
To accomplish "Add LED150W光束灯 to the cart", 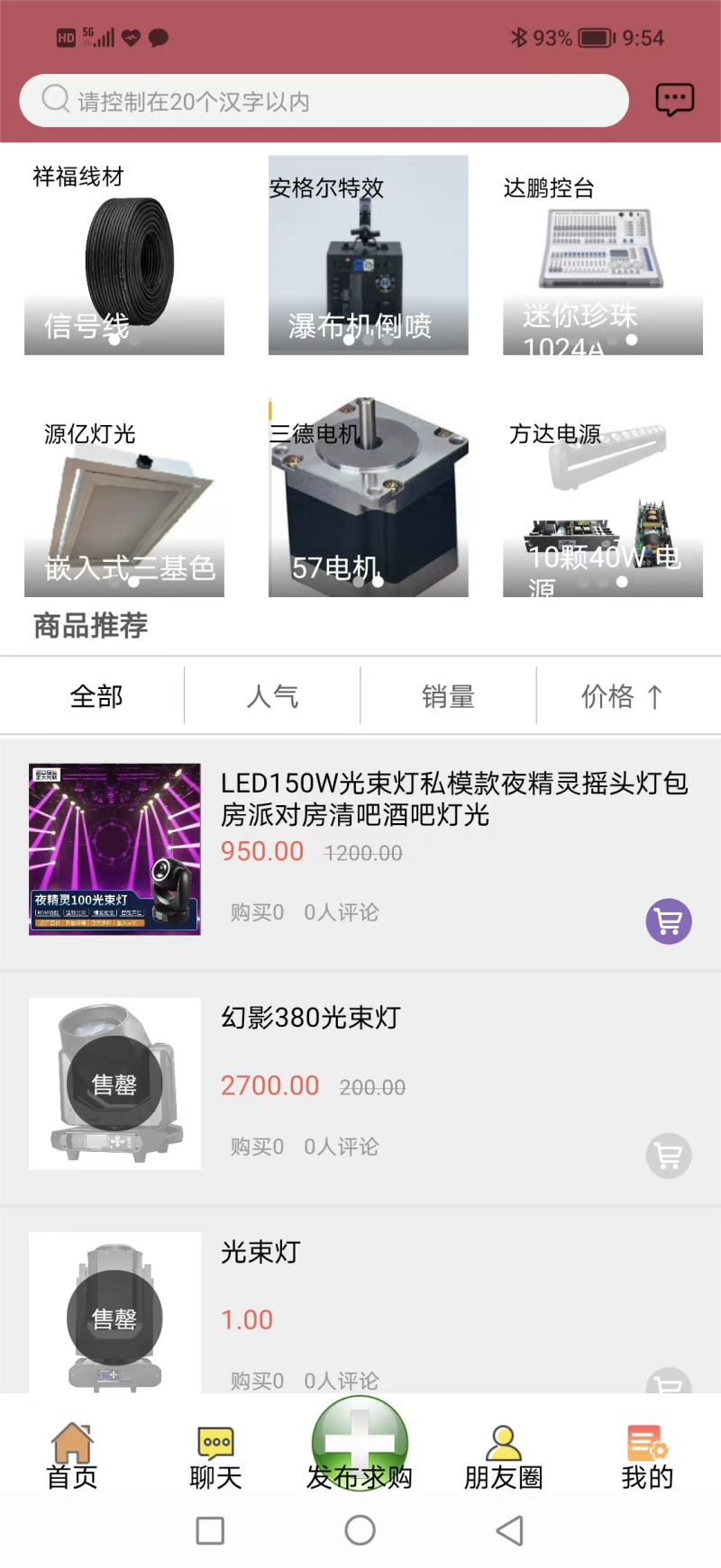I will (669, 921).
